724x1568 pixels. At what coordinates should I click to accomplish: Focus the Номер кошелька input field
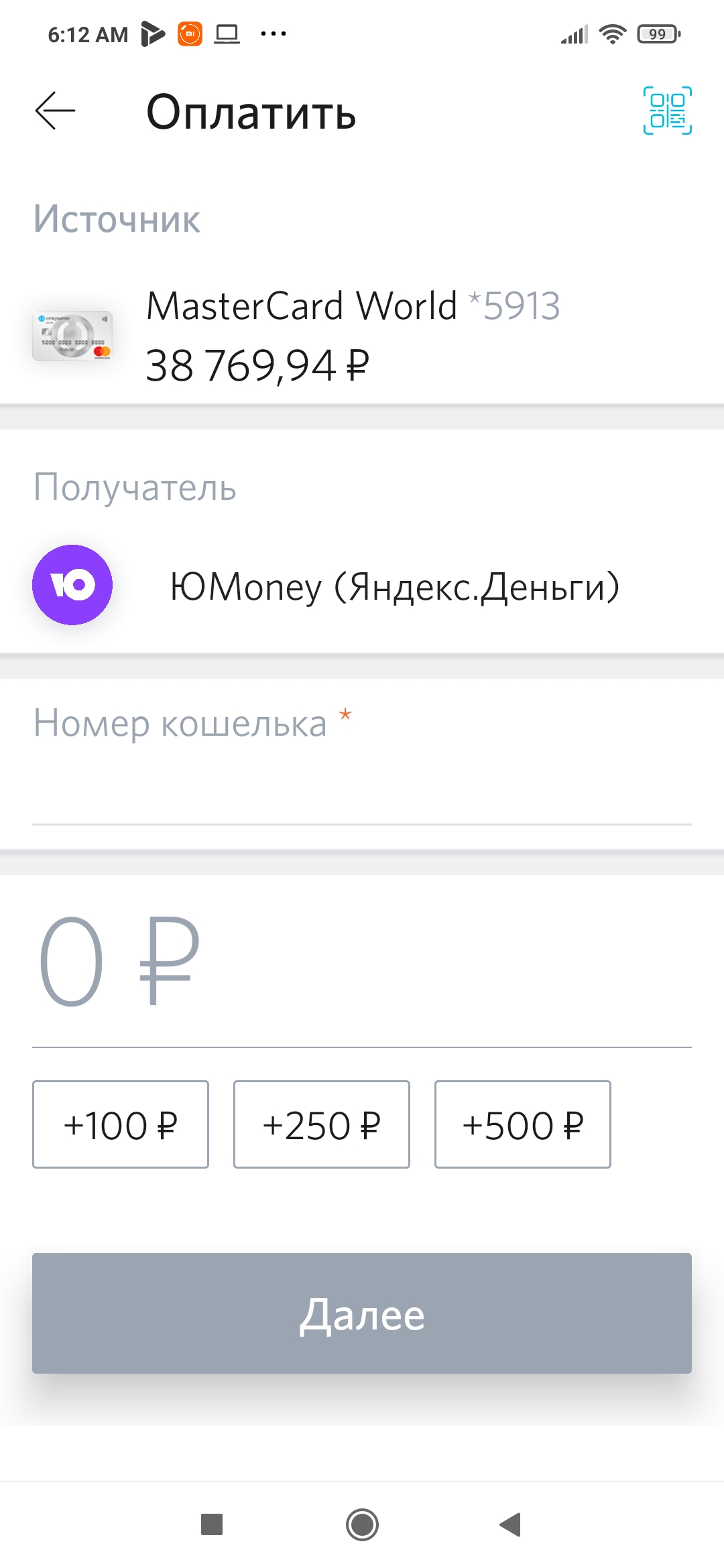coord(362,791)
